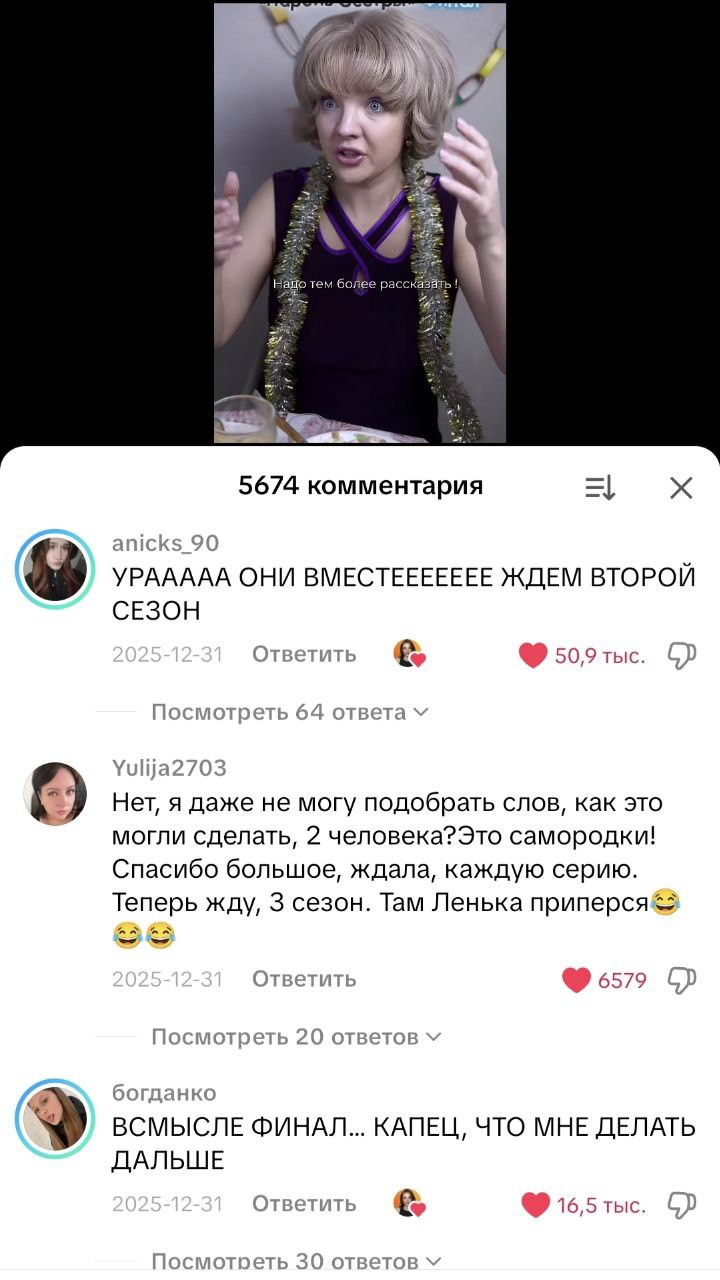
Task: Like the comment by богданко
Action: (537, 1204)
